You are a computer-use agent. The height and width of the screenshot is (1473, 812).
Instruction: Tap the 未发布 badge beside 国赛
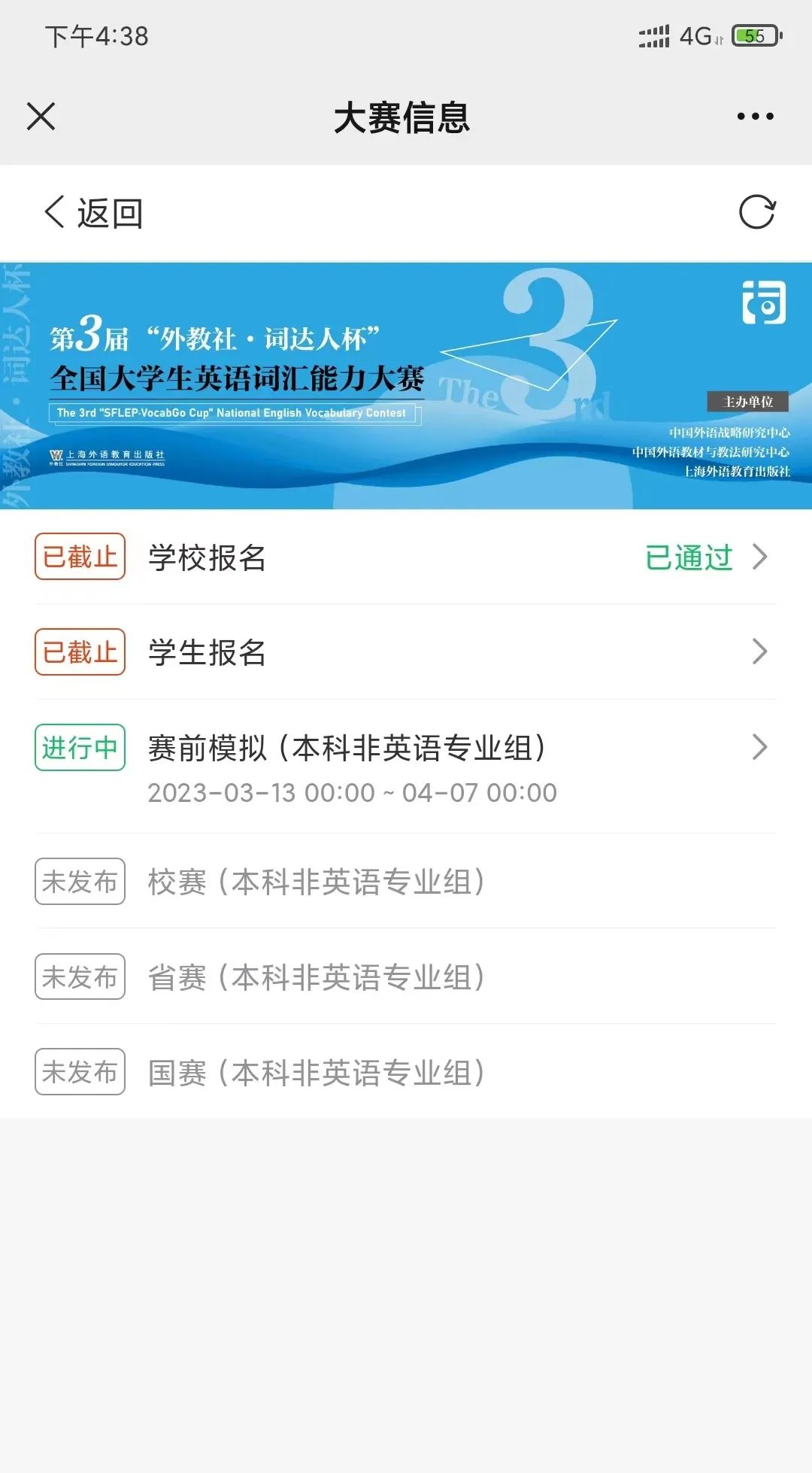point(79,1071)
